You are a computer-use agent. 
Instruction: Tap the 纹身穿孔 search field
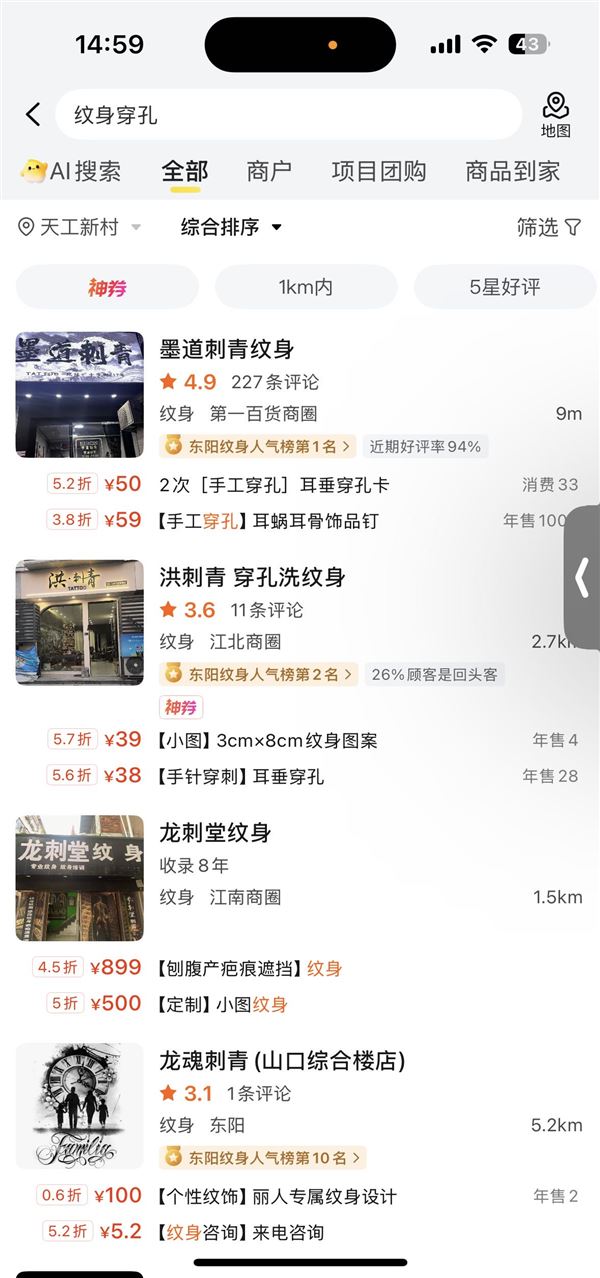coord(288,115)
